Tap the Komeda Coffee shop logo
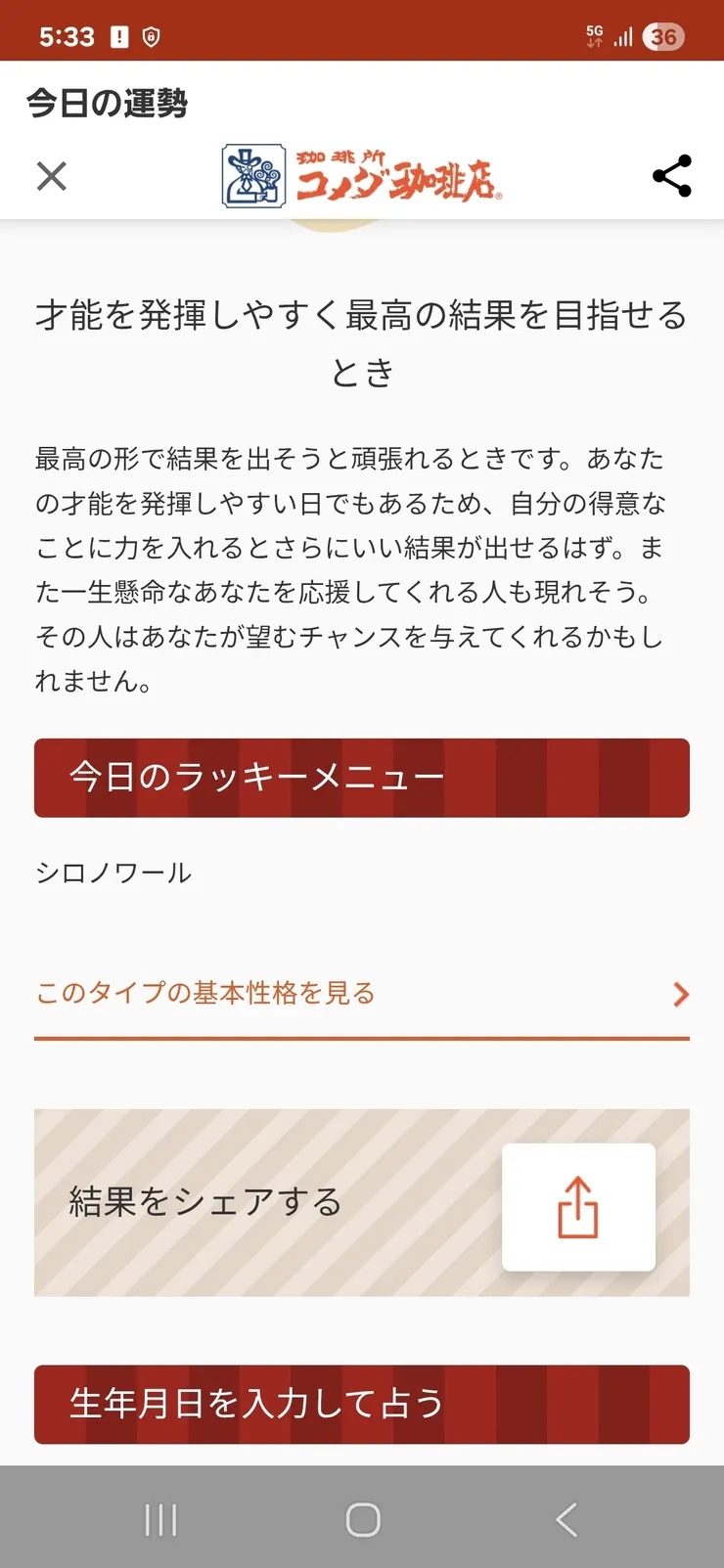 pyautogui.click(x=362, y=176)
